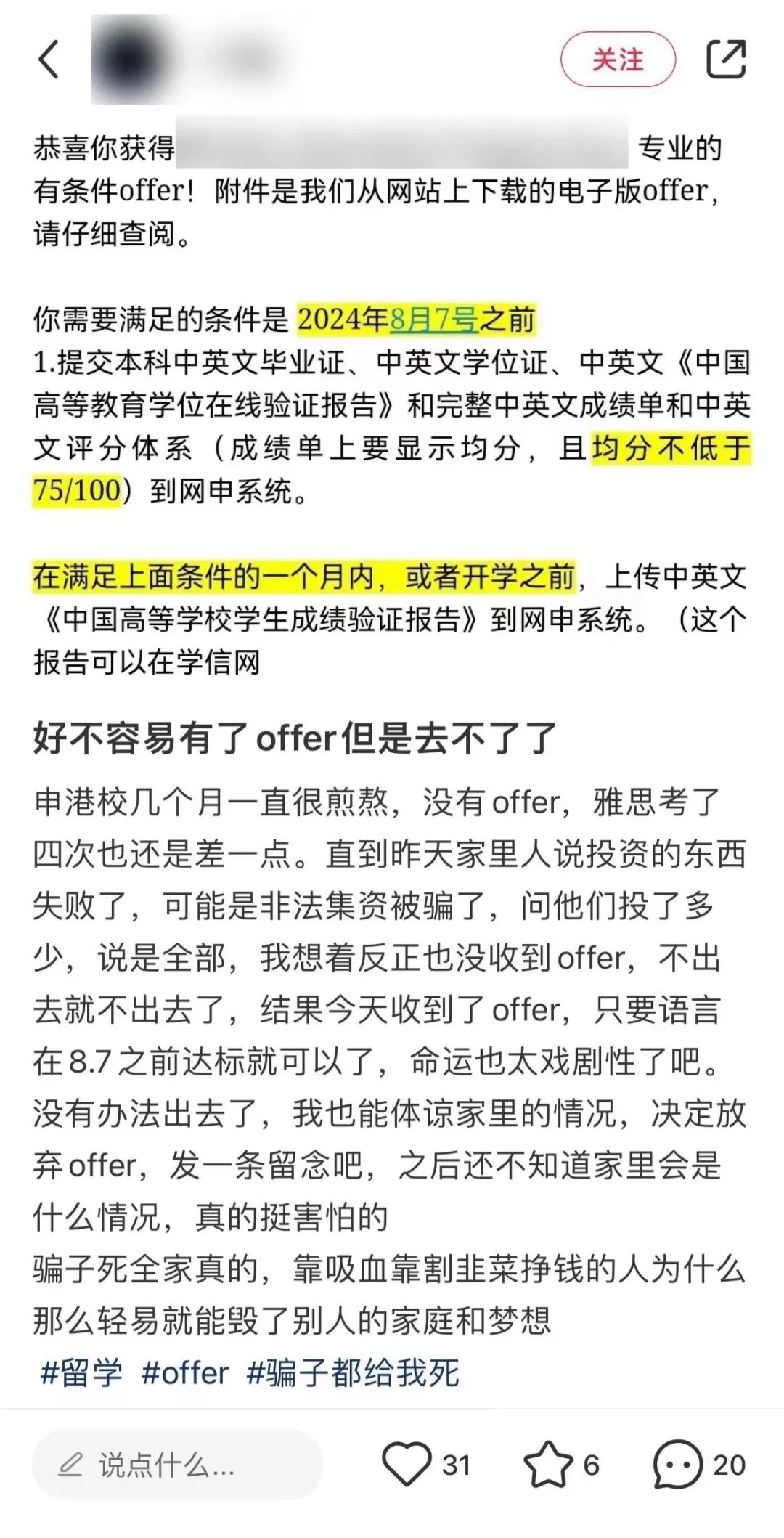Like this post with the heart icon
Image resolution: width=784 pixels, height=1538 pixels.
tap(407, 1464)
